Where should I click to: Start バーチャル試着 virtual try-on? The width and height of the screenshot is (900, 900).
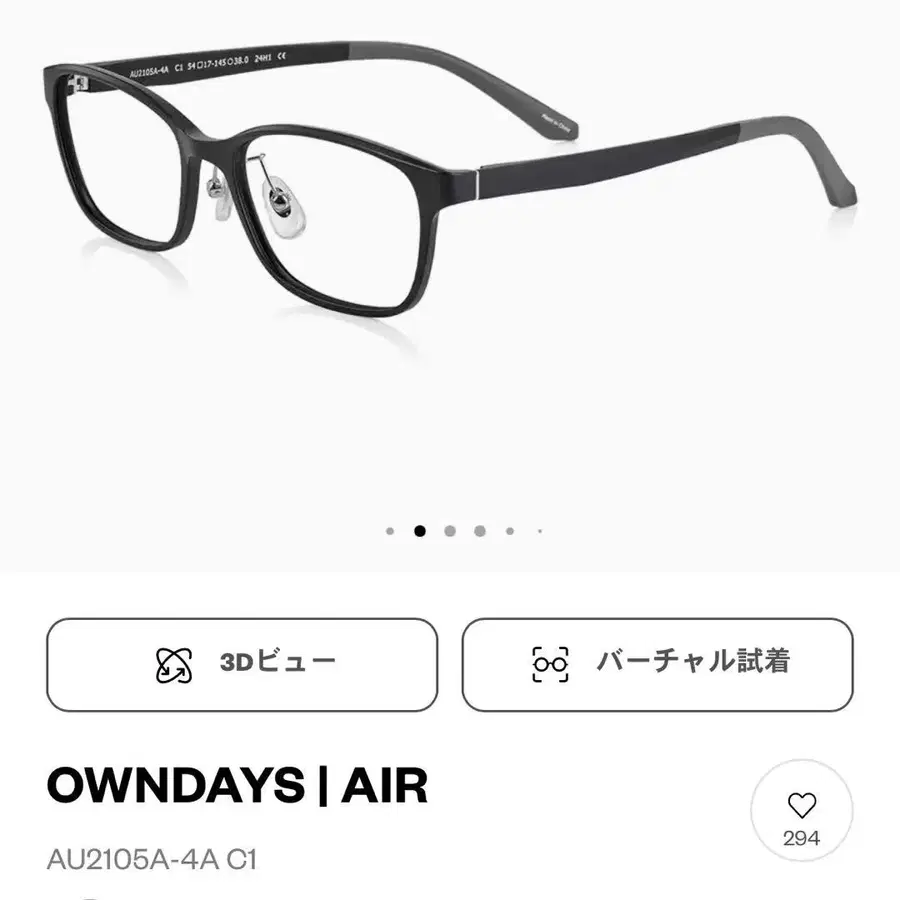pos(657,665)
